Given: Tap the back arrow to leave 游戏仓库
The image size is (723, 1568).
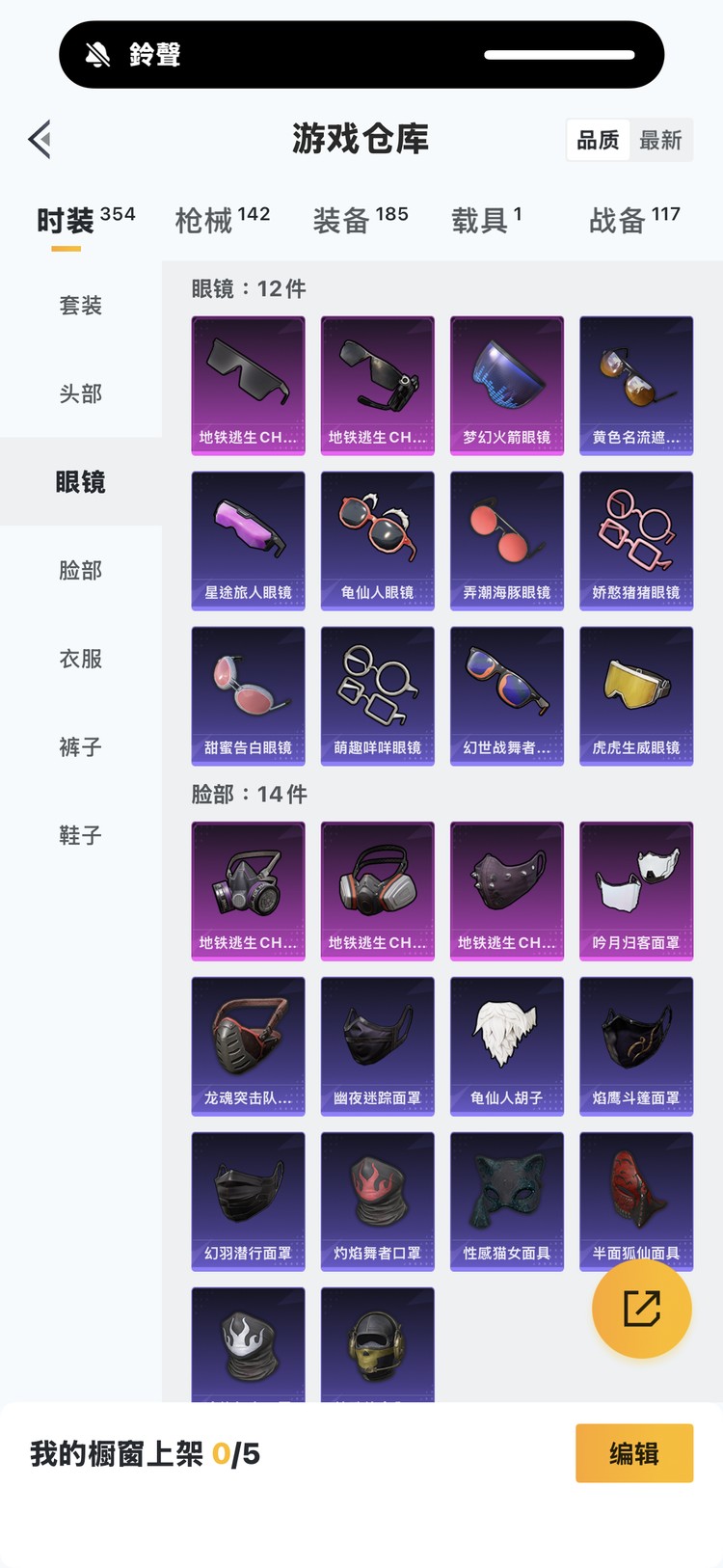Looking at the screenshot, I should [x=39, y=139].
